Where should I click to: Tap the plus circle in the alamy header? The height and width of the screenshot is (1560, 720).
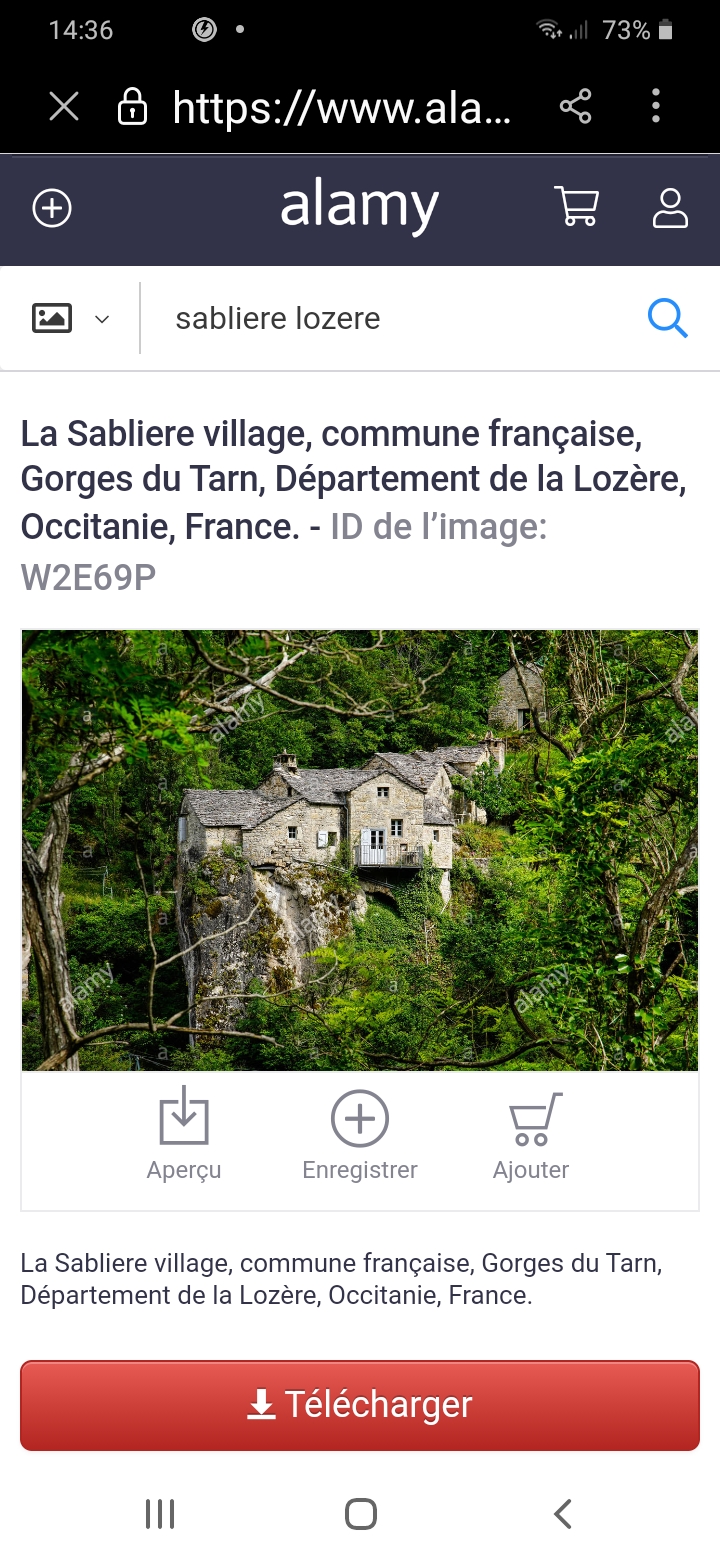(52, 208)
